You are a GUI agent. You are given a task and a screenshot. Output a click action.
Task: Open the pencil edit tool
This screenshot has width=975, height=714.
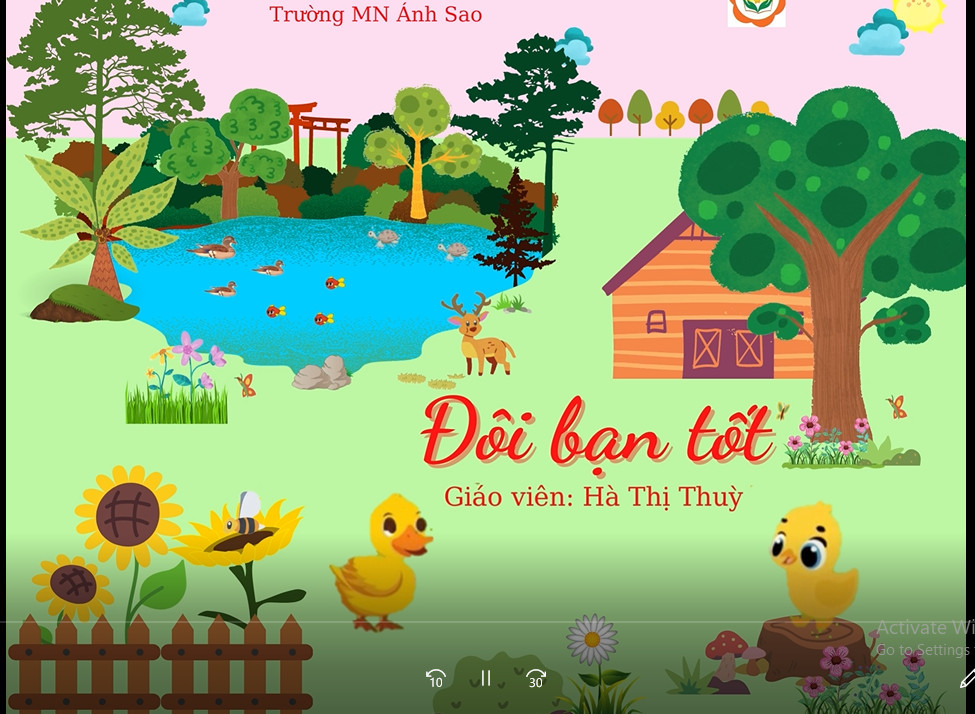tap(967, 680)
